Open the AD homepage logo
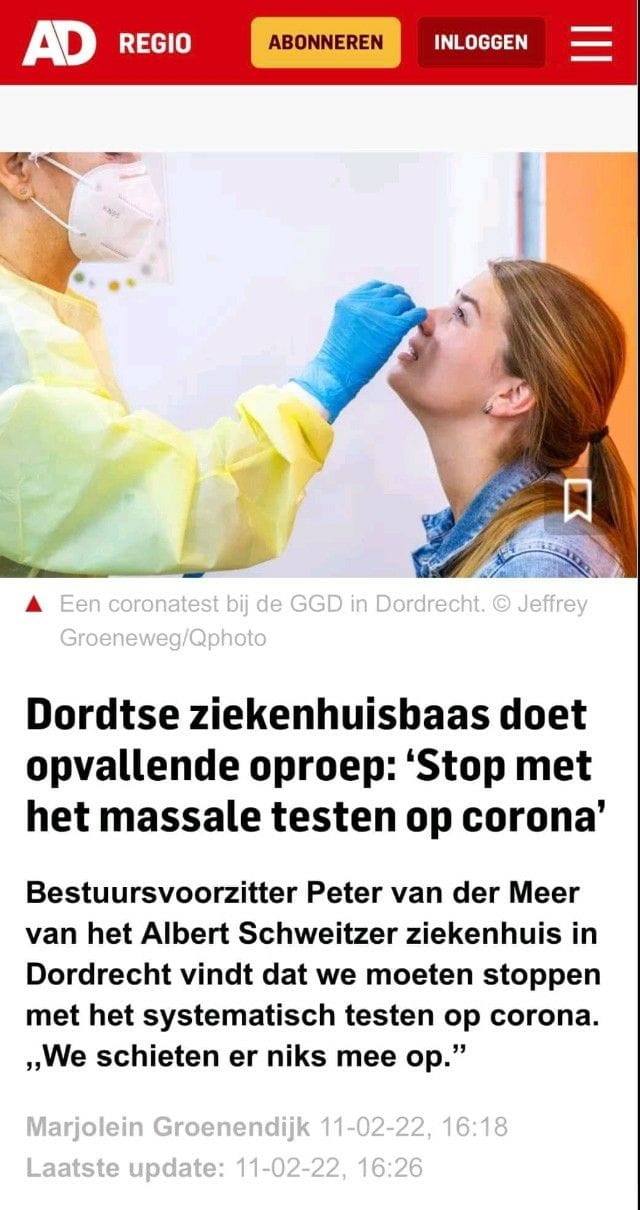Image resolution: width=640 pixels, height=1210 pixels. click(x=60, y=43)
